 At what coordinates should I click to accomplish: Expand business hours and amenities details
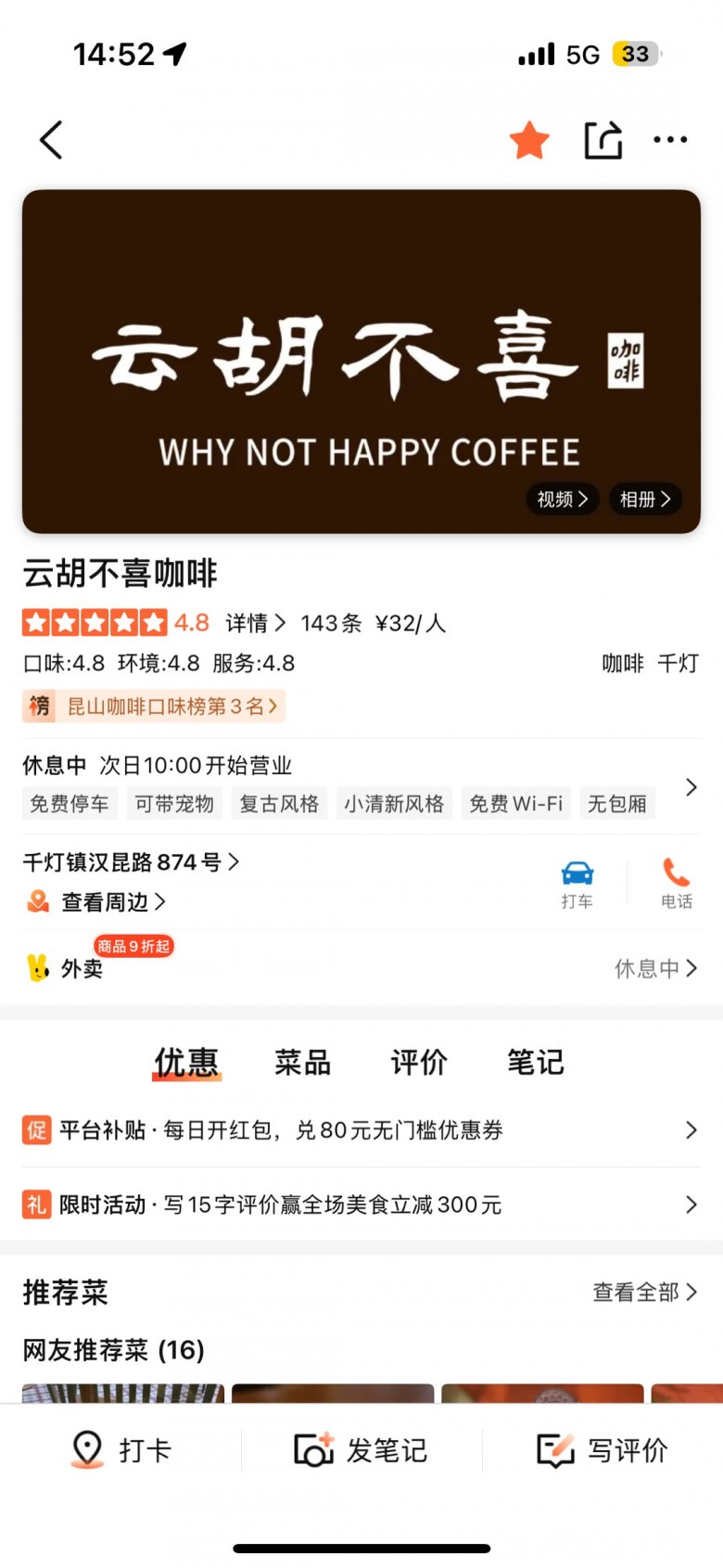click(691, 787)
